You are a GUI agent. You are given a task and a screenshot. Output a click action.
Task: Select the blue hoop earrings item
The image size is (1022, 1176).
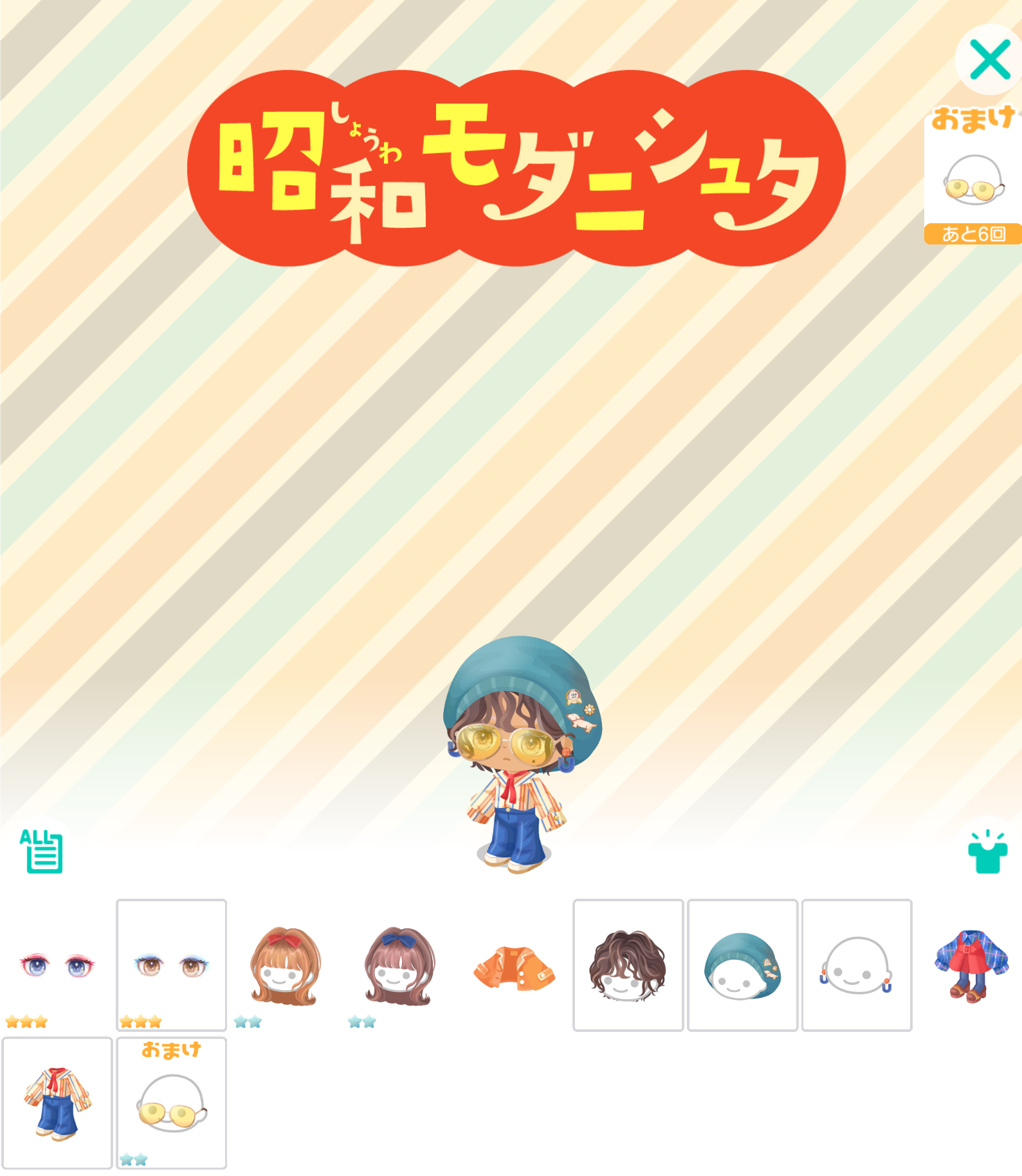point(856,965)
